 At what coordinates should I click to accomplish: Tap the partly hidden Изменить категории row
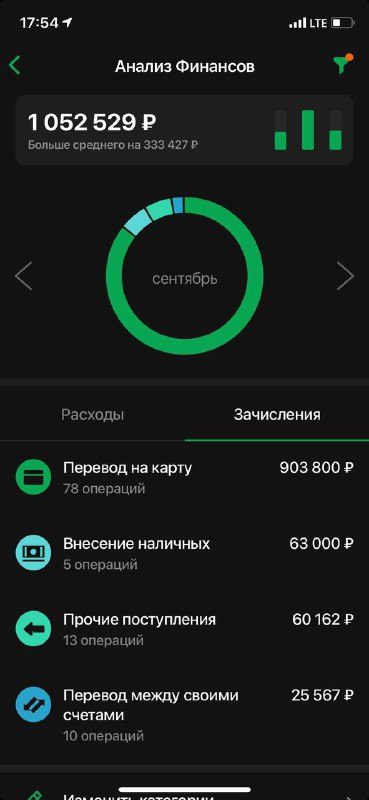click(184, 791)
